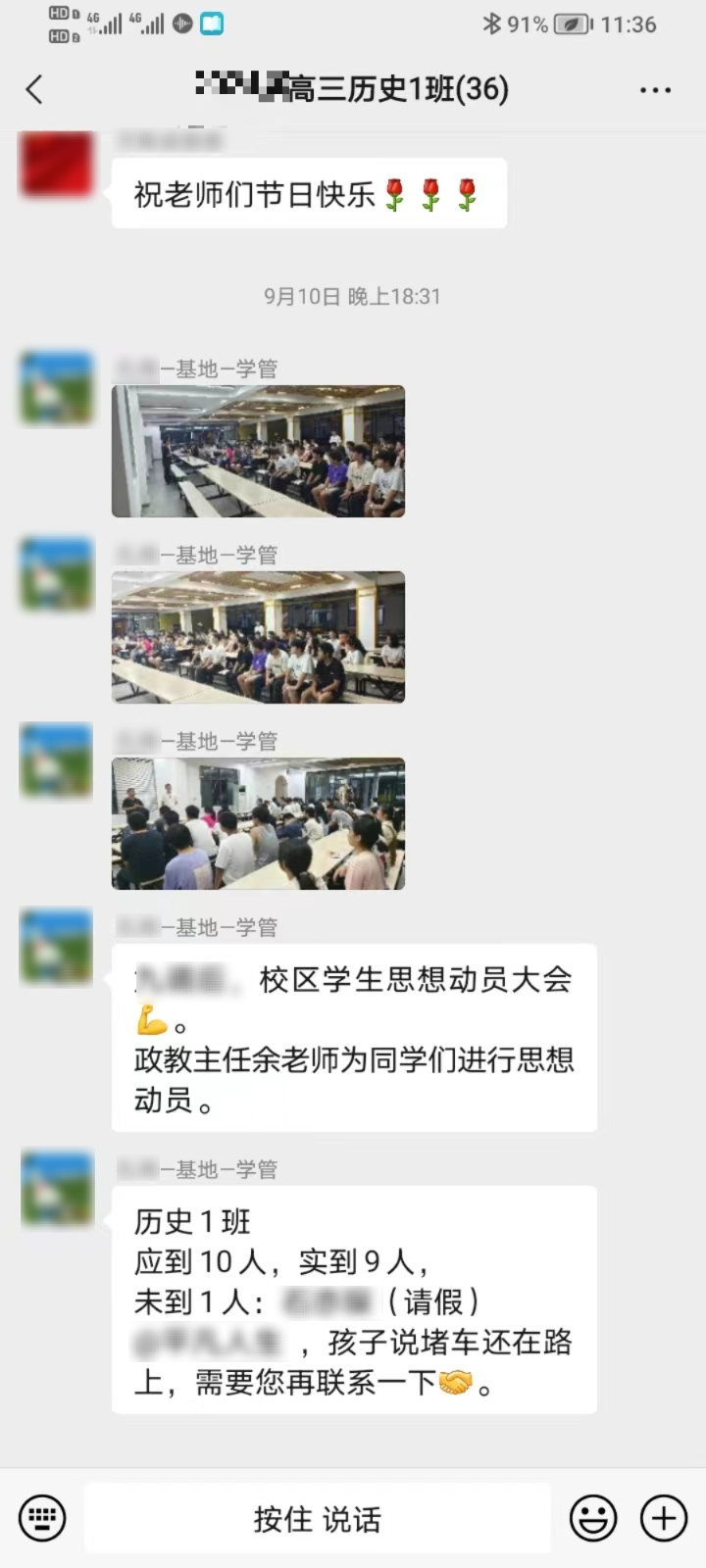View the second meeting hall photo

[x=258, y=637]
